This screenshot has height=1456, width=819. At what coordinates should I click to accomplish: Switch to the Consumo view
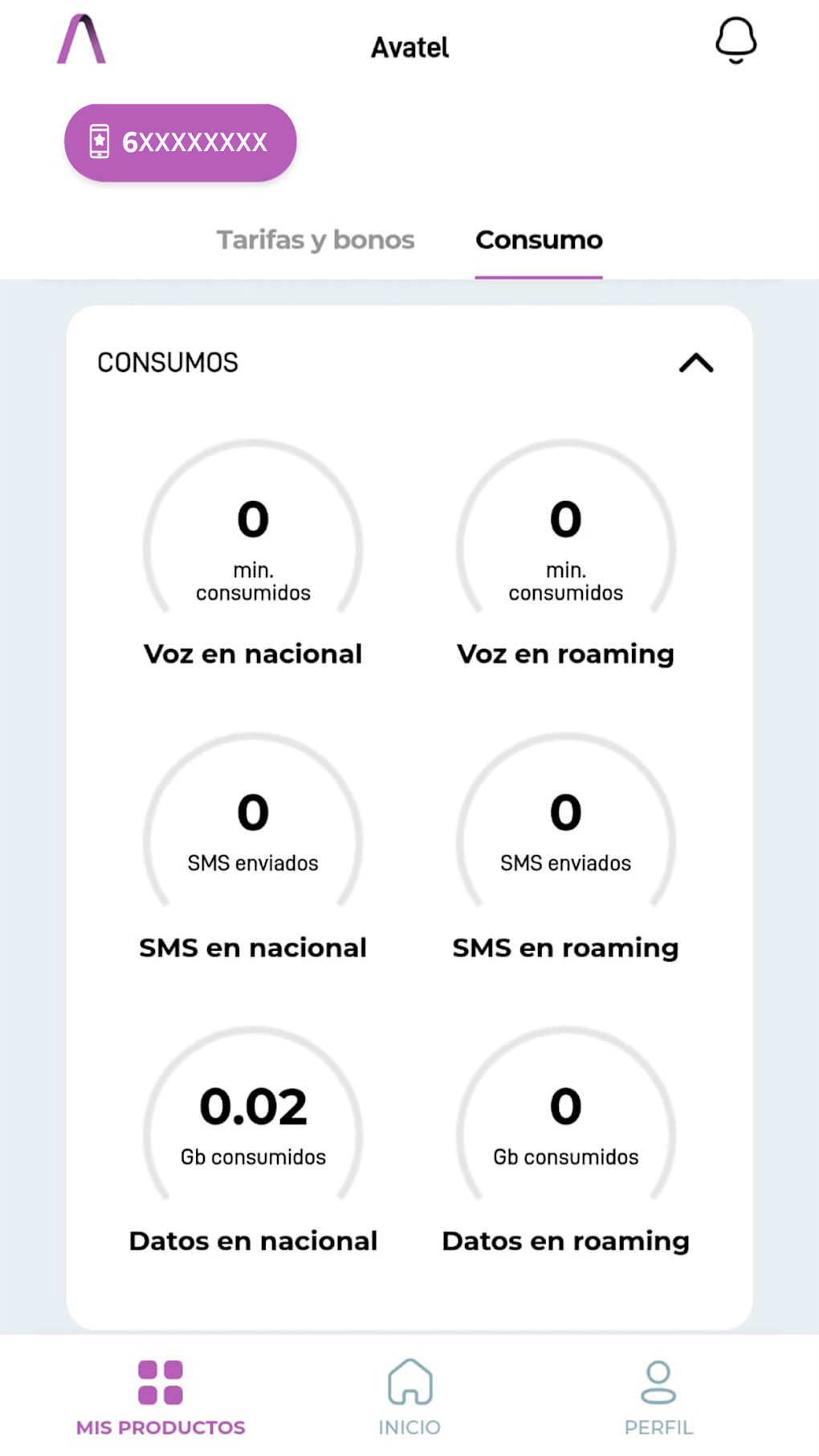tap(538, 239)
